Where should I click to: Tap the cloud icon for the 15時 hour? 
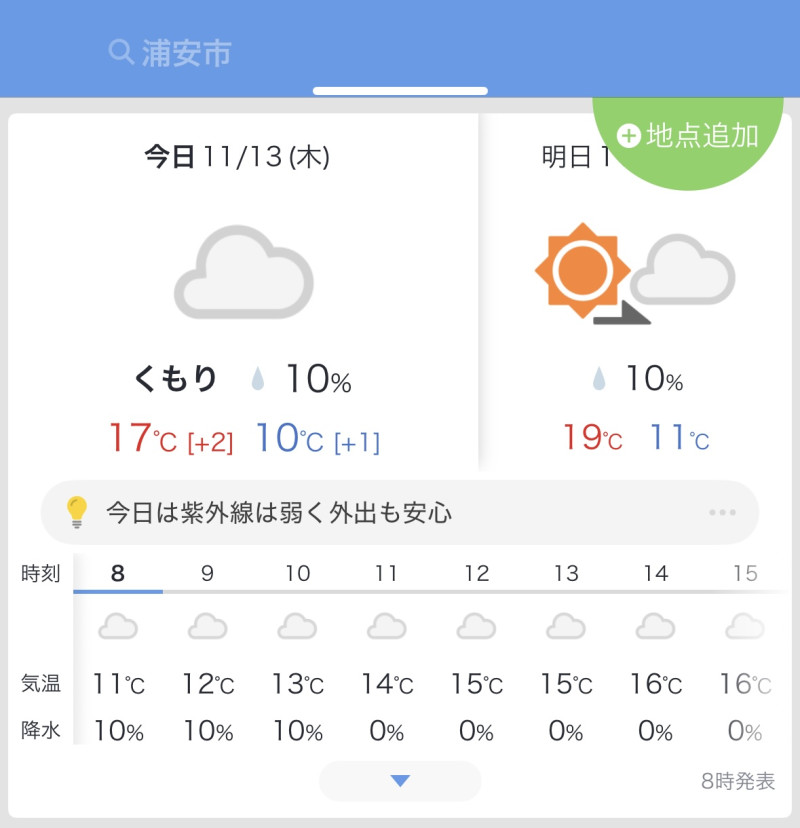click(745, 625)
